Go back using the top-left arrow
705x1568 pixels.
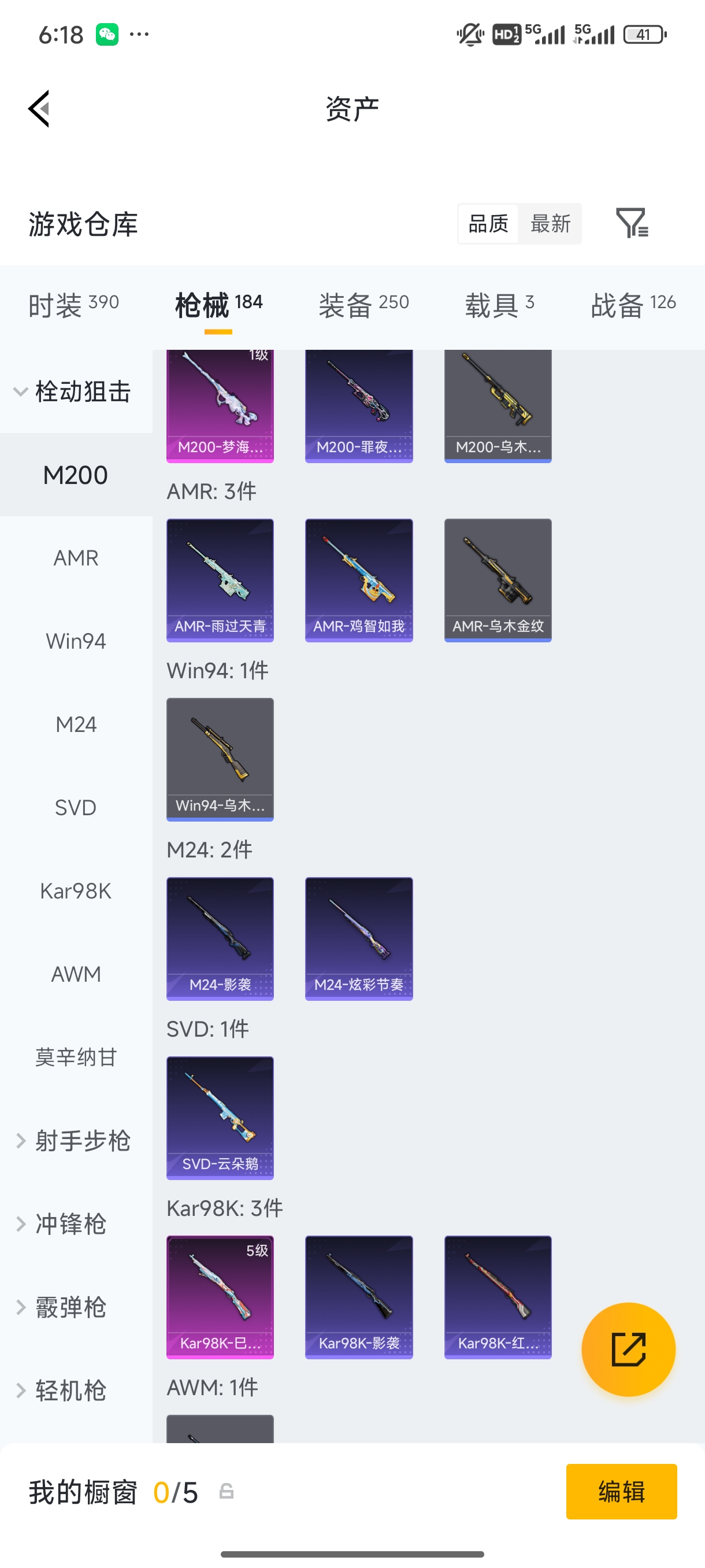pyautogui.click(x=39, y=109)
